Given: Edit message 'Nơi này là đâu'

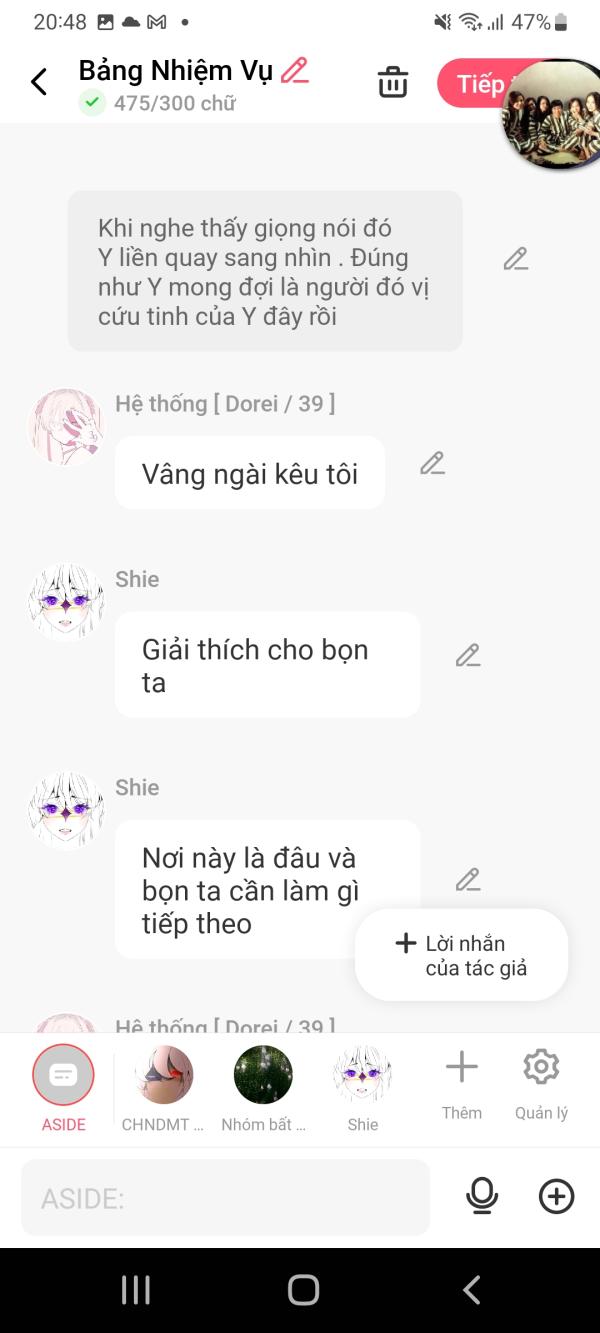Looking at the screenshot, I should click(x=468, y=879).
